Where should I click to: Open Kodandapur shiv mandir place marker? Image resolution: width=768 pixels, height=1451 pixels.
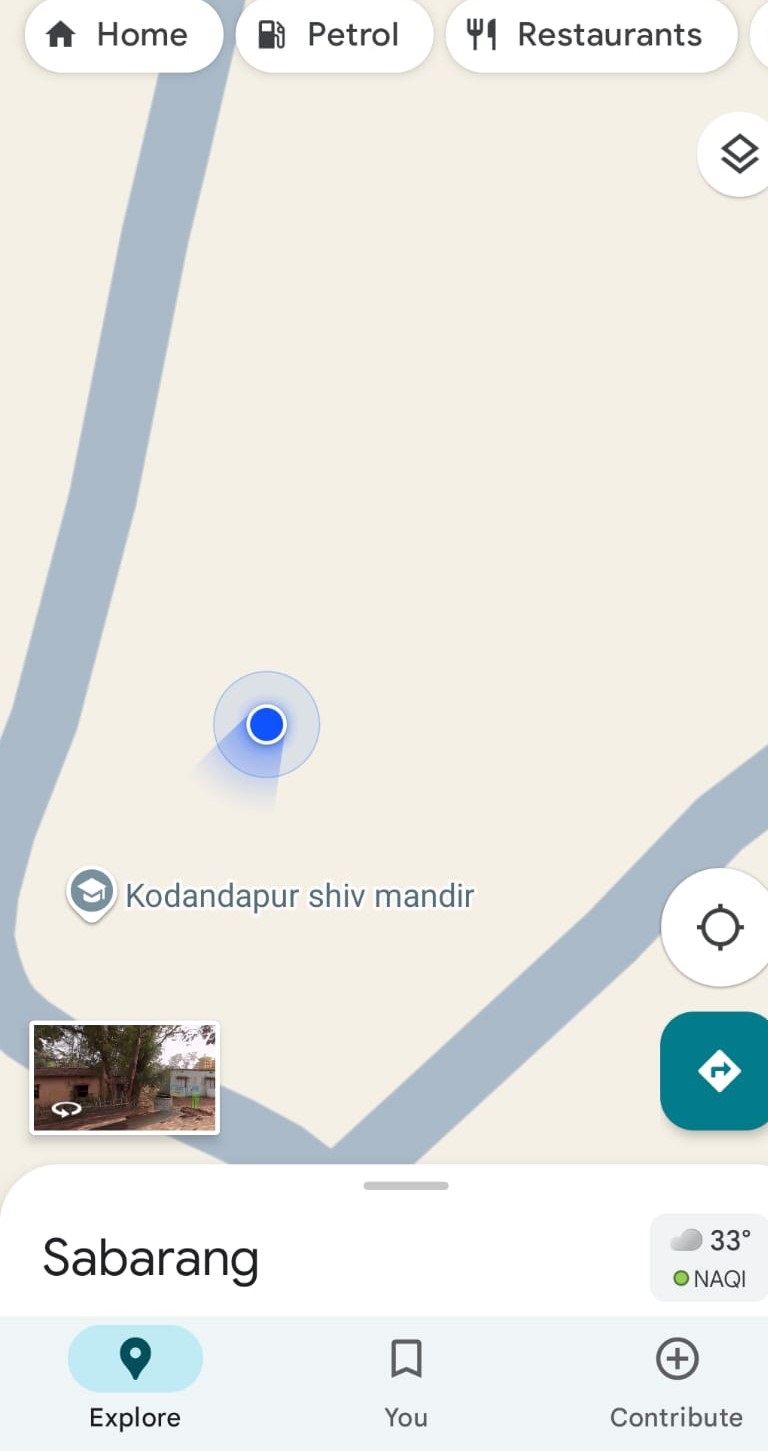pyautogui.click(x=91, y=892)
